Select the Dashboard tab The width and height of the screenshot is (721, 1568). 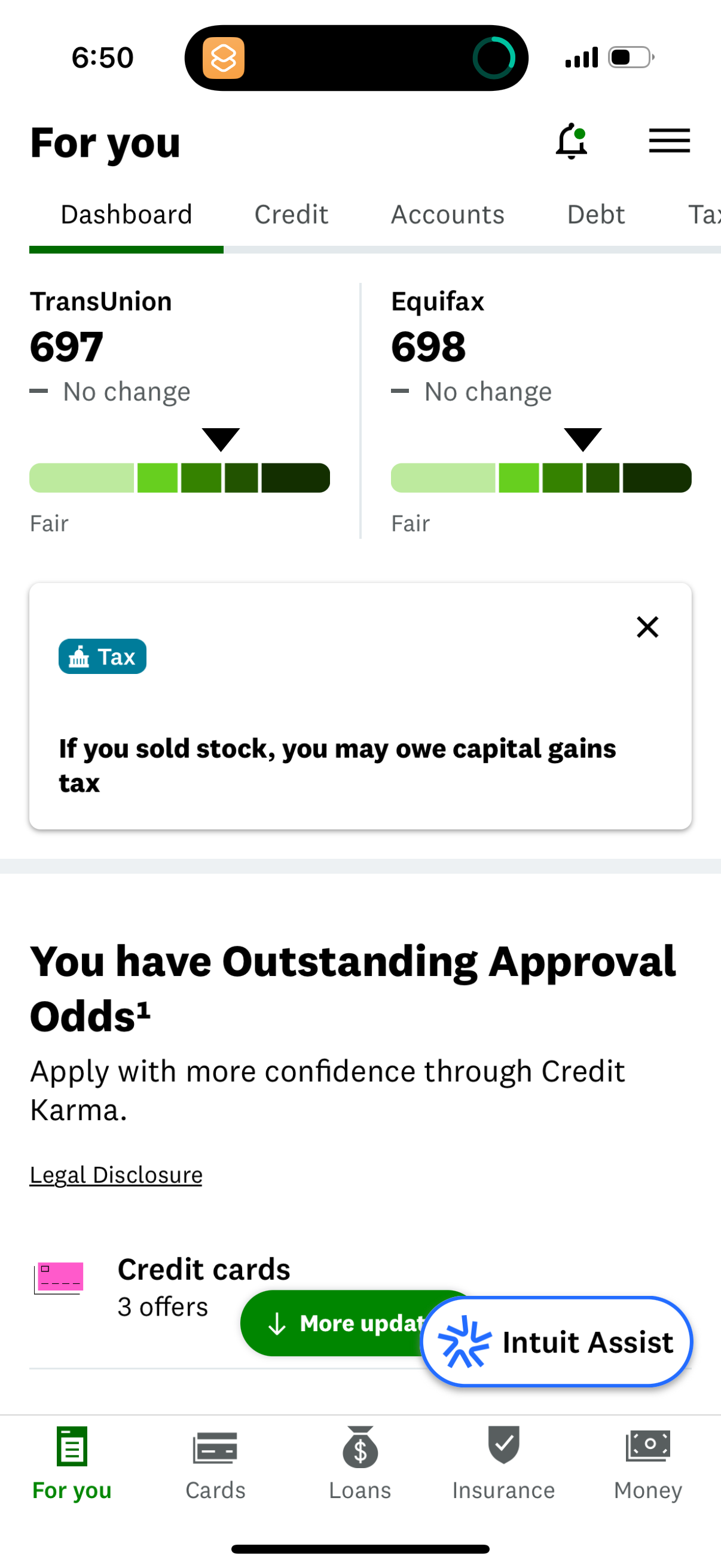point(126,213)
